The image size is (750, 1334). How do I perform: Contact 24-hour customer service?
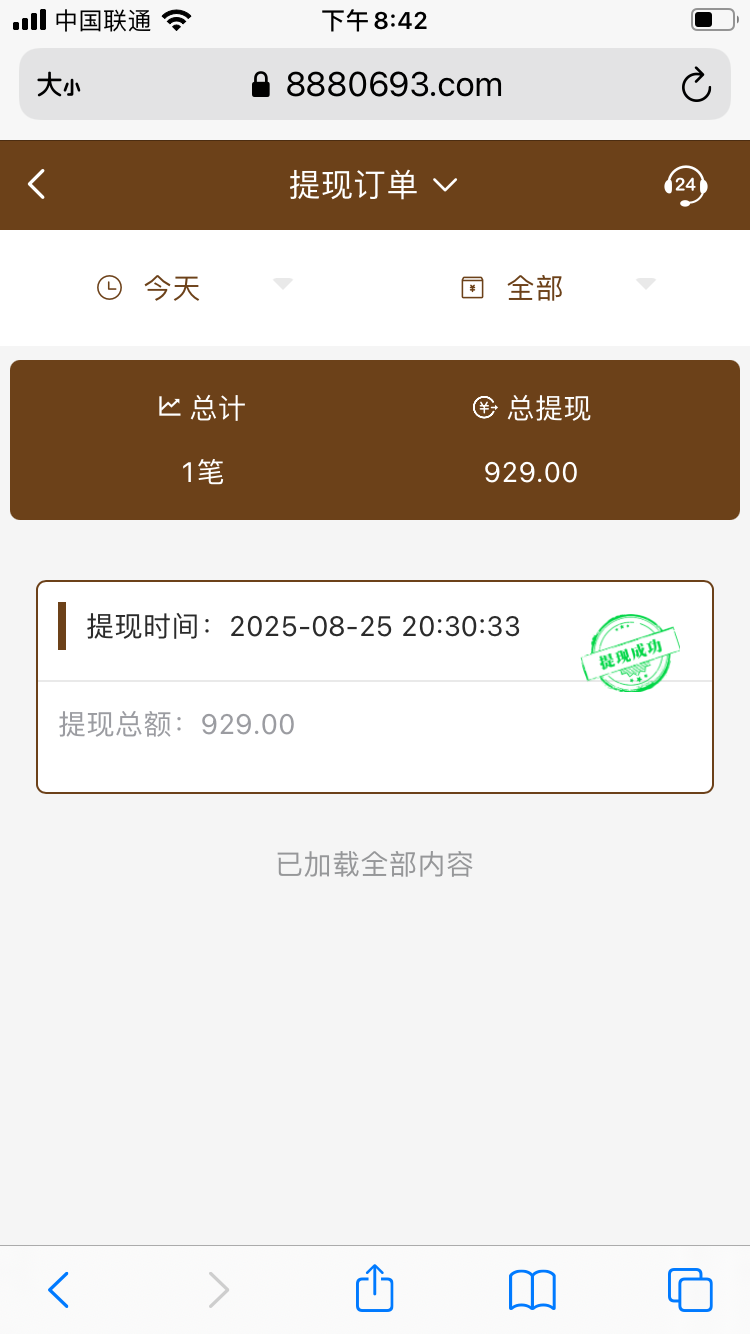coord(685,185)
